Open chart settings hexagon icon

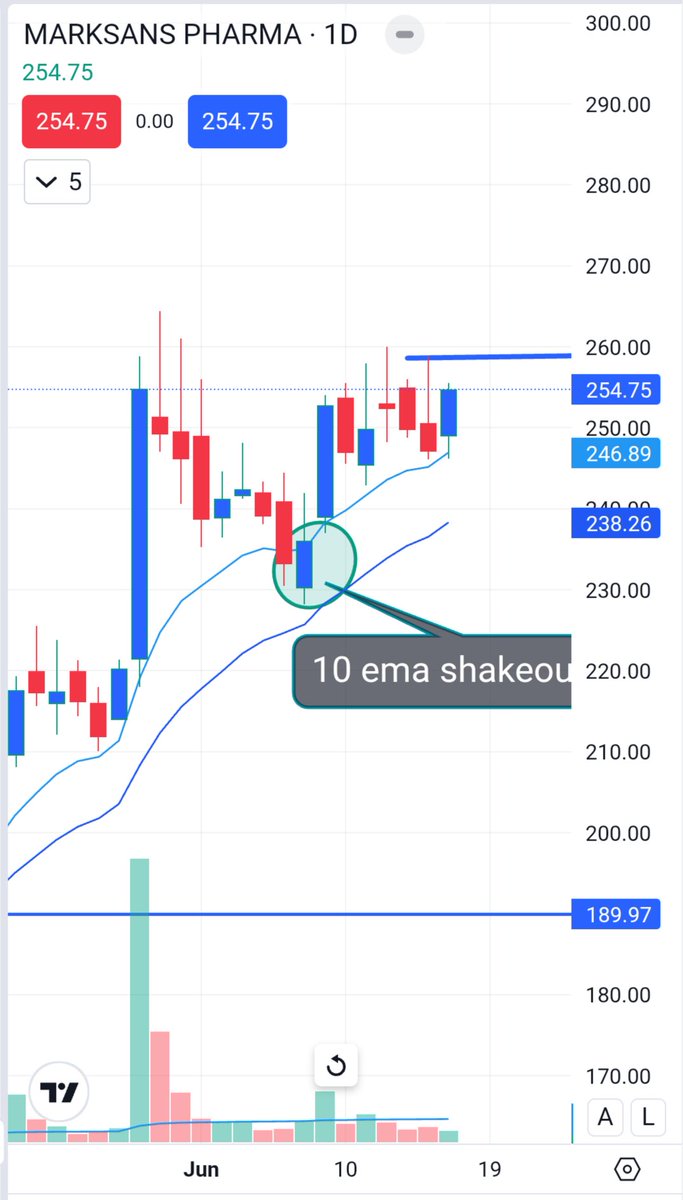[x=627, y=1169]
